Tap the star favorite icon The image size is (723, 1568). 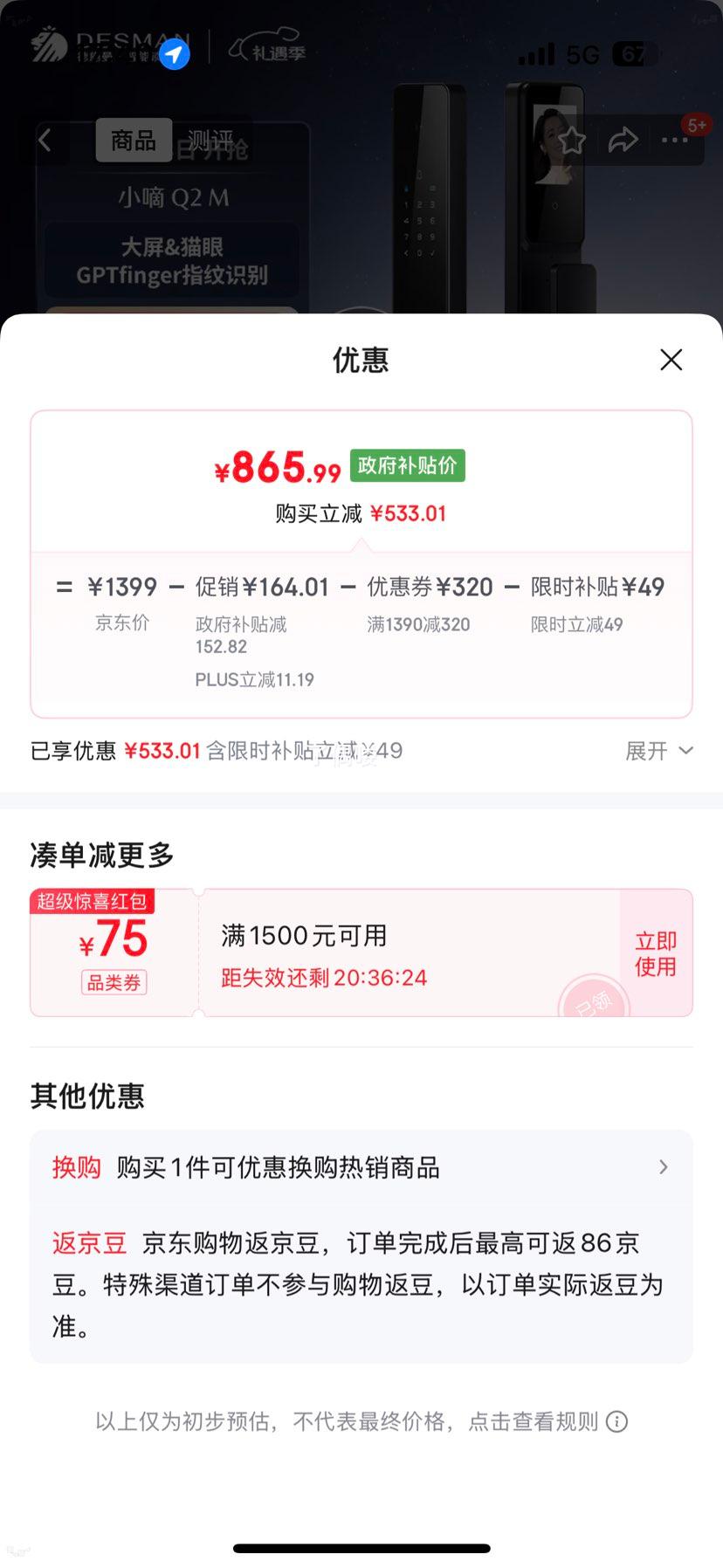(x=572, y=140)
